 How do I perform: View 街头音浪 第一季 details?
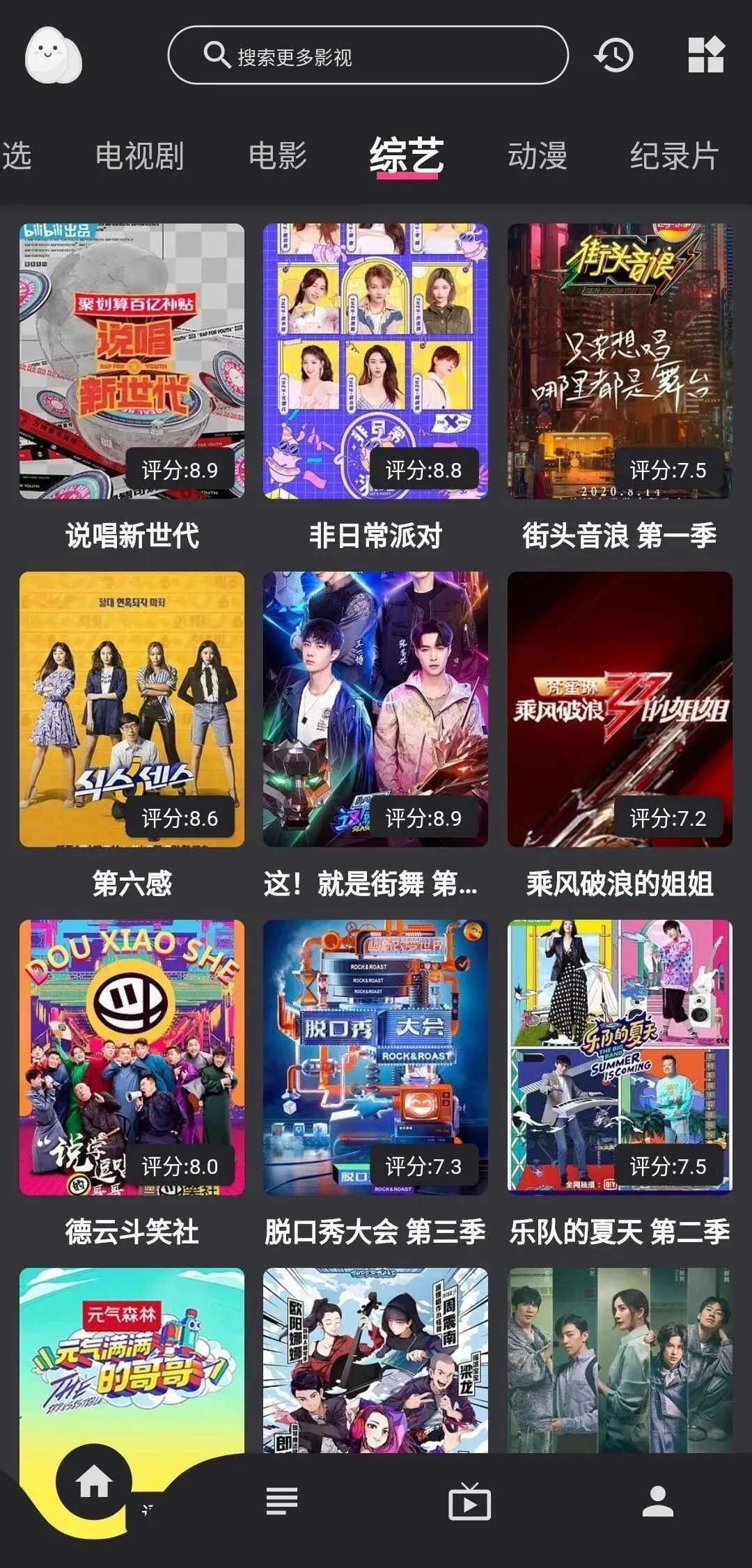point(620,361)
